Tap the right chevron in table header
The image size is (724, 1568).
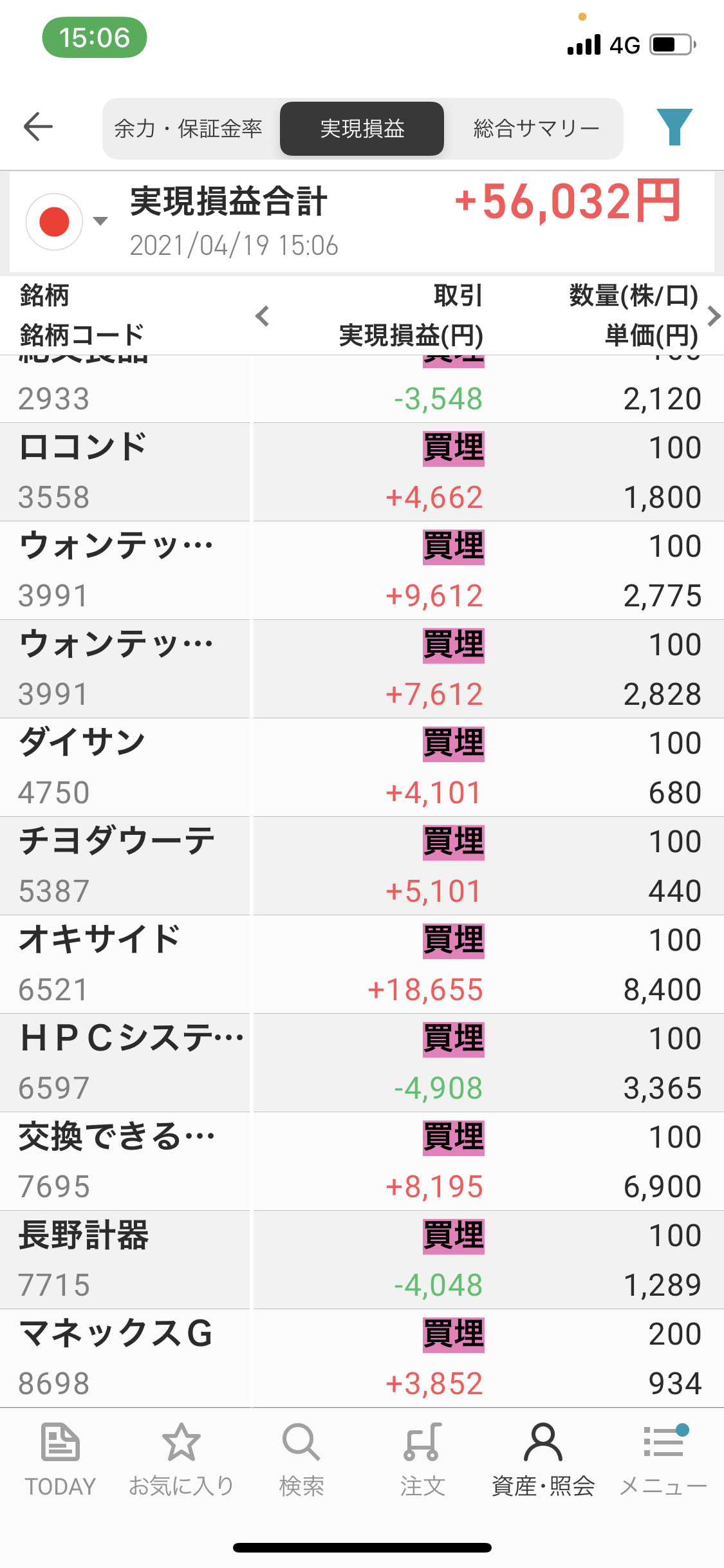pyautogui.click(x=713, y=316)
